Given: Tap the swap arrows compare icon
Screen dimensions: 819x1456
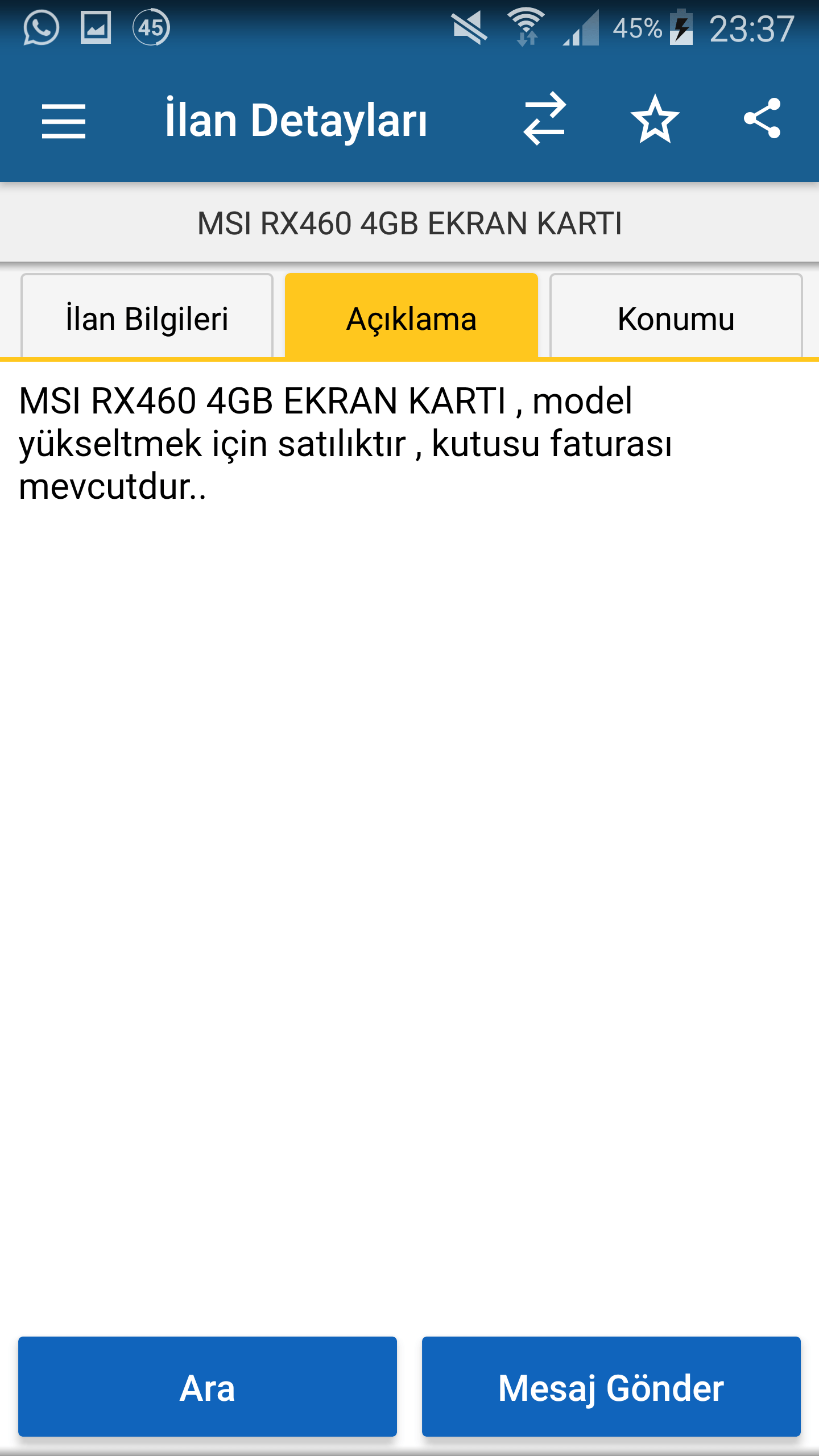Looking at the screenshot, I should 544,119.
